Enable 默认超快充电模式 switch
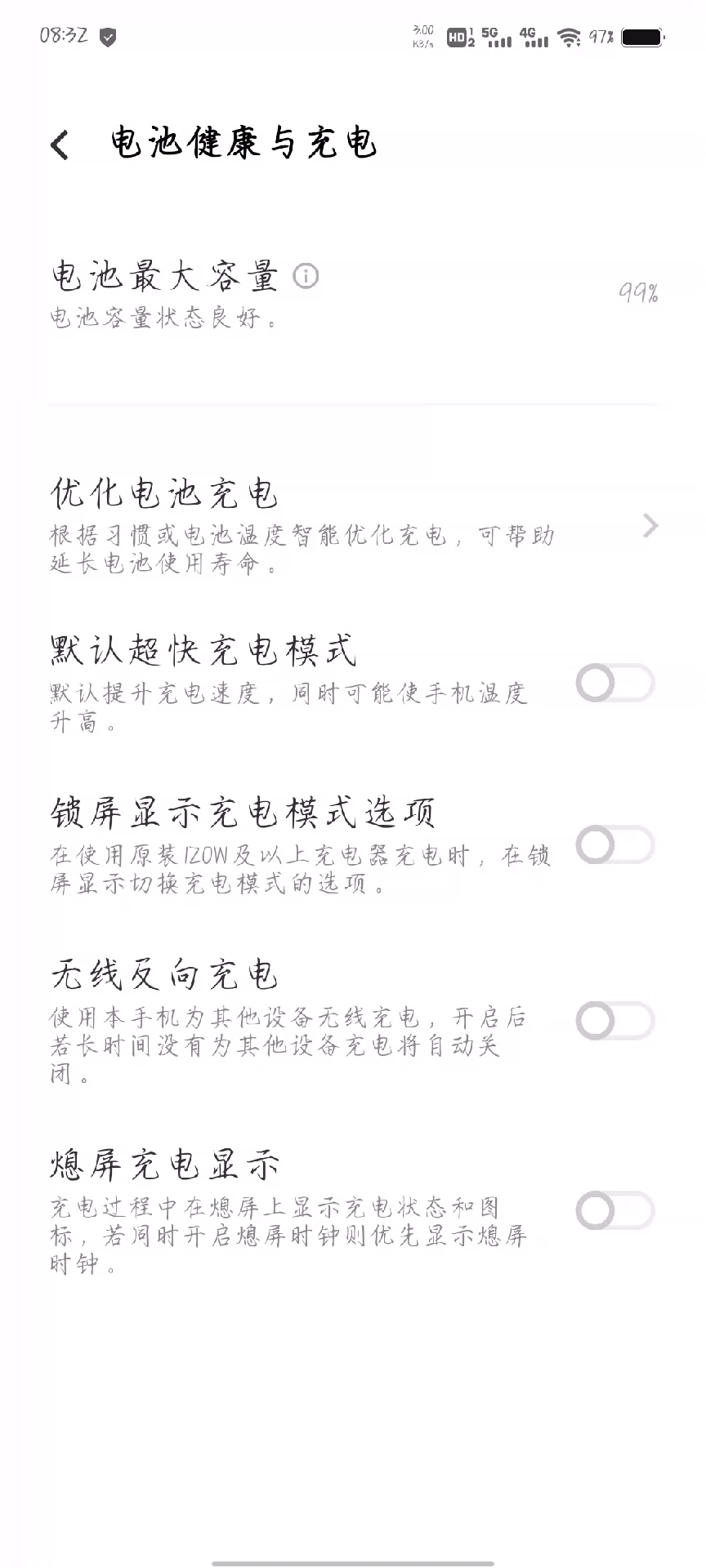The image size is (706, 1568). click(x=615, y=683)
